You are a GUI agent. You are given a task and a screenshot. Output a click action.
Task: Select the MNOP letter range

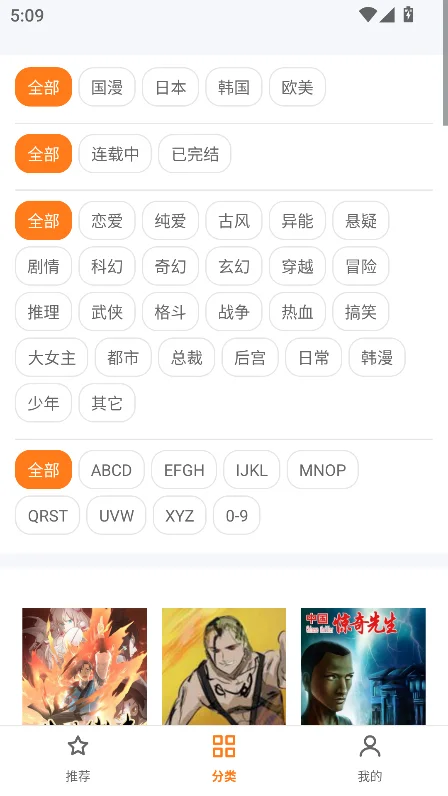click(x=323, y=470)
